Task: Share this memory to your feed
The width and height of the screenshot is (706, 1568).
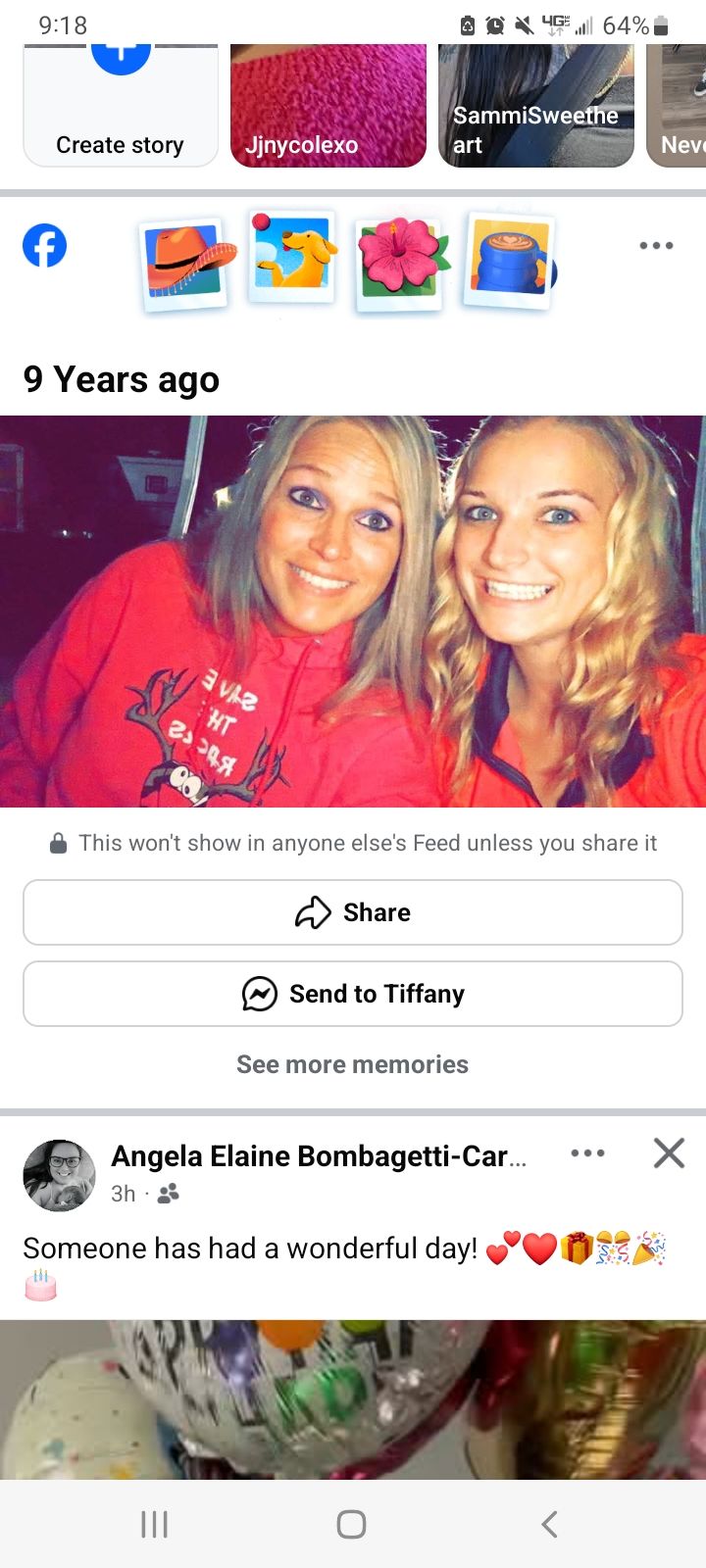Action: 353,912
